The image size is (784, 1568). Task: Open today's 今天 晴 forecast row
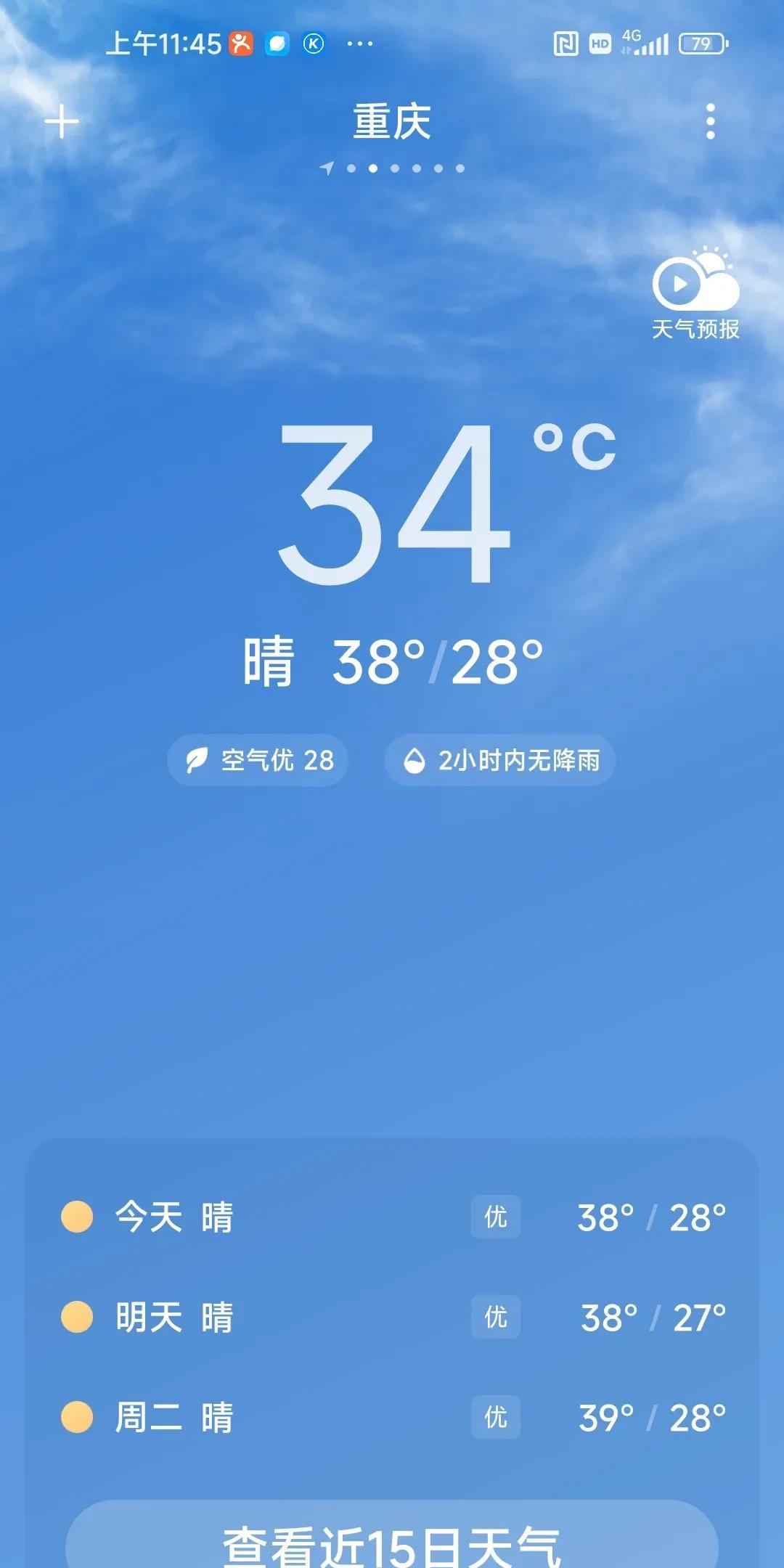pos(392,1217)
